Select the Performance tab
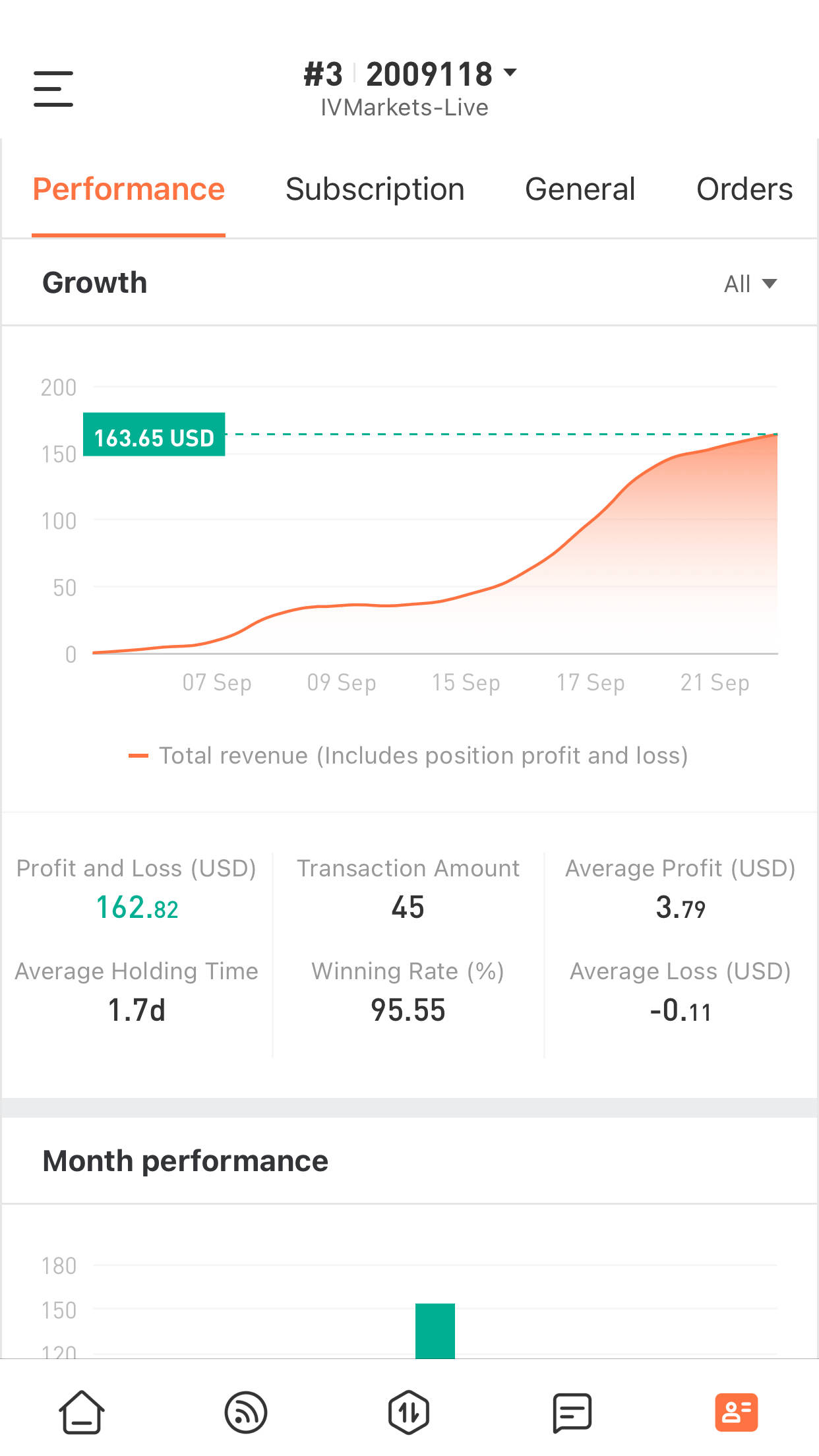This screenshot has height=1456, width=819. [x=129, y=189]
